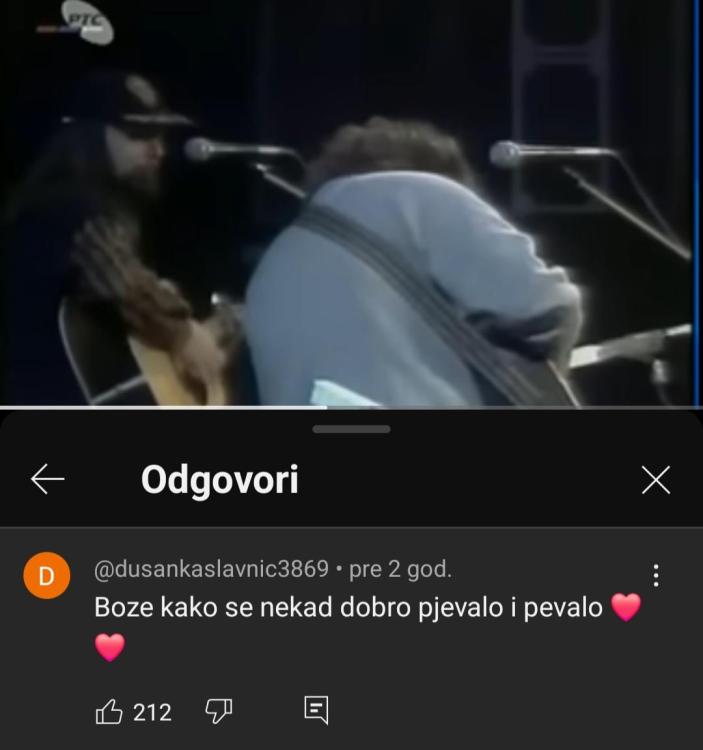
Task: Open the dusankaslavnic3869 profile avatar
Action: point(46,575)
